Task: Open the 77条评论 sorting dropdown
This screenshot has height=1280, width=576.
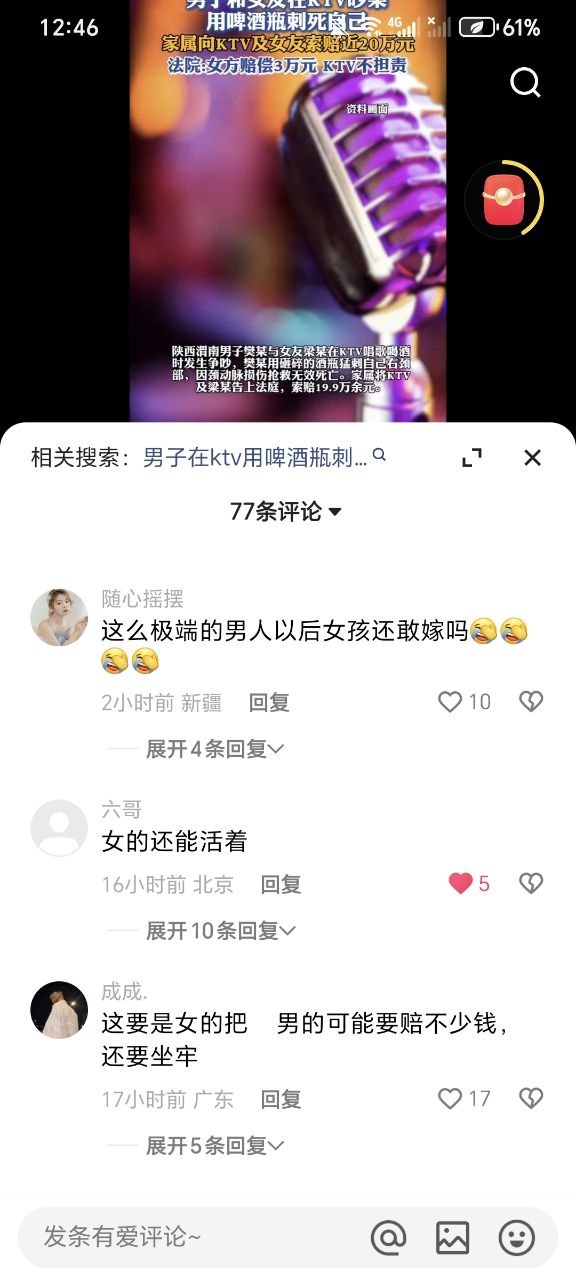Action: pyautogui.click(x=286, y=511)
